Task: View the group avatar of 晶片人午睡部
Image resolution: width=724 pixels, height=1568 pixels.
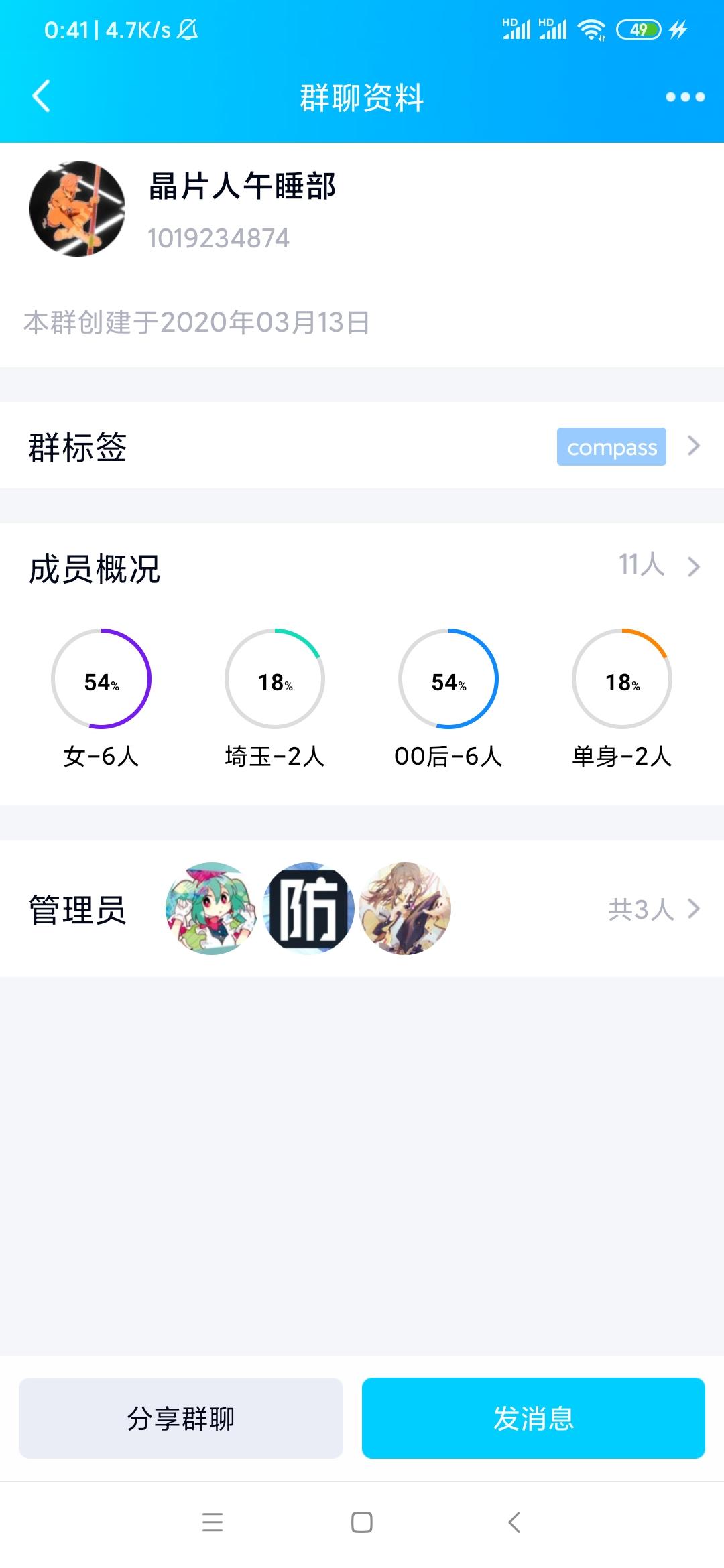Action: click(x=77, y=208)
